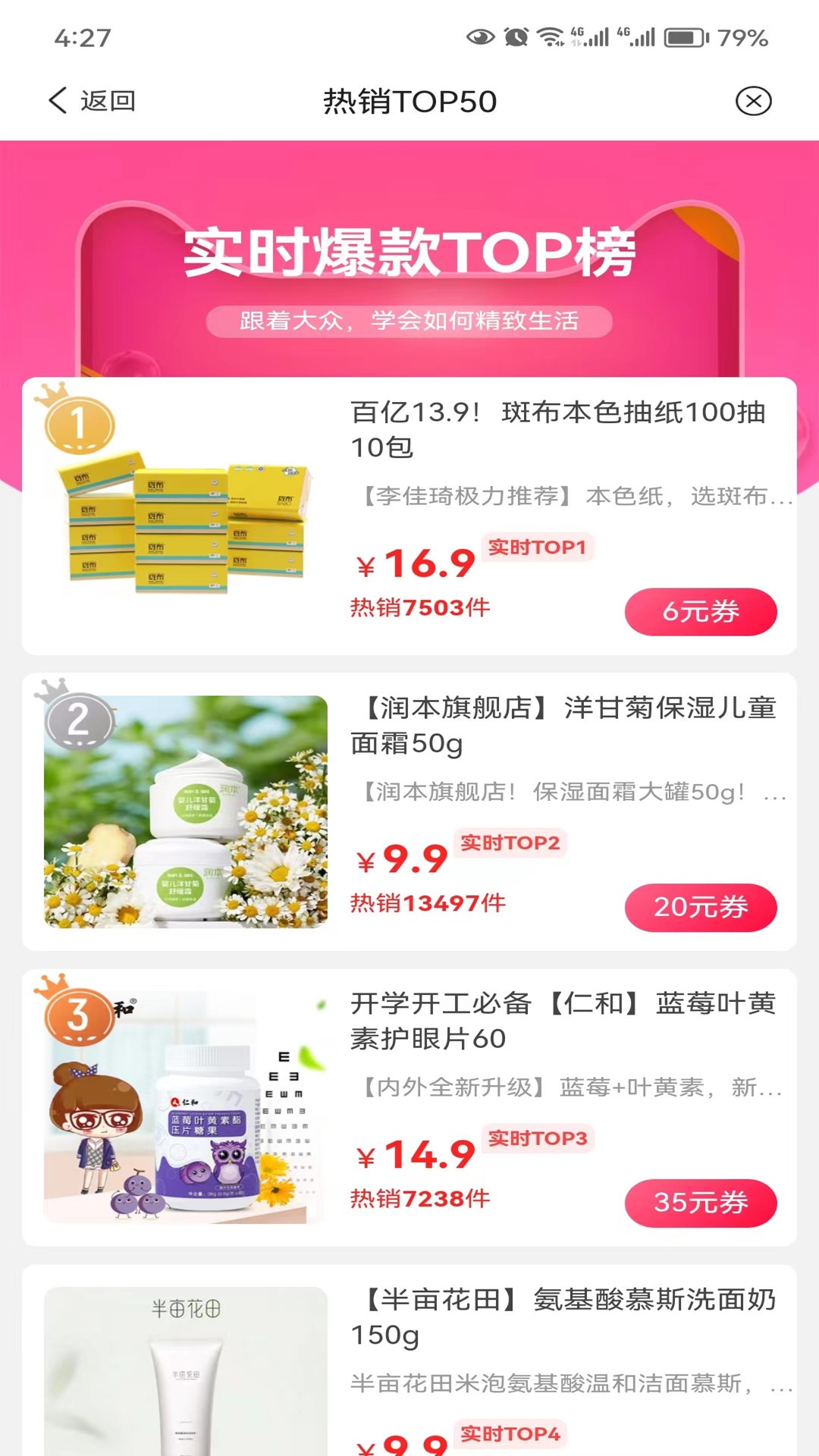Tap the 返回 back arrow icon

tap(57, 99)
